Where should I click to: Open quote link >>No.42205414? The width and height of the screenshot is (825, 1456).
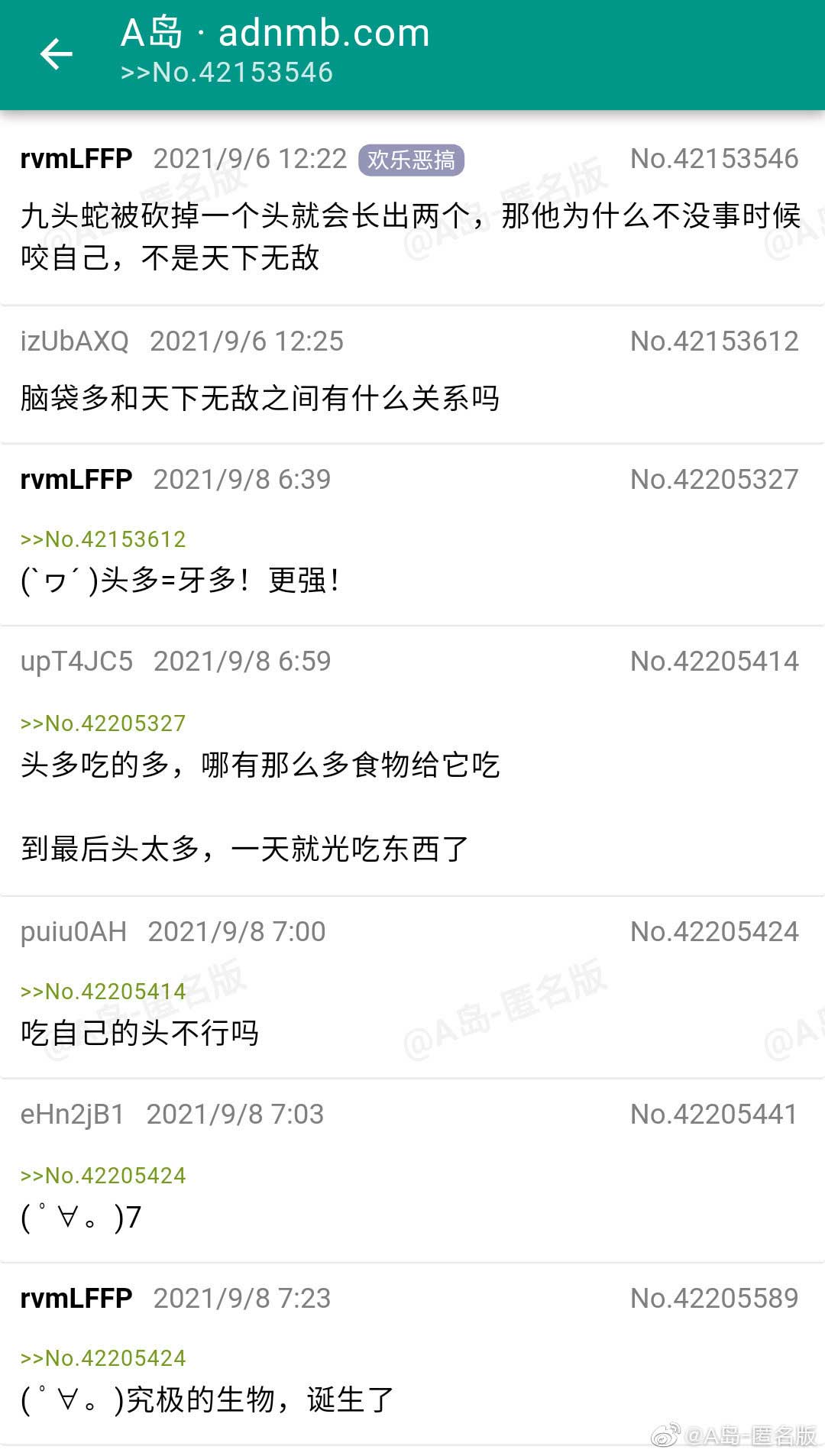point(103,991)
